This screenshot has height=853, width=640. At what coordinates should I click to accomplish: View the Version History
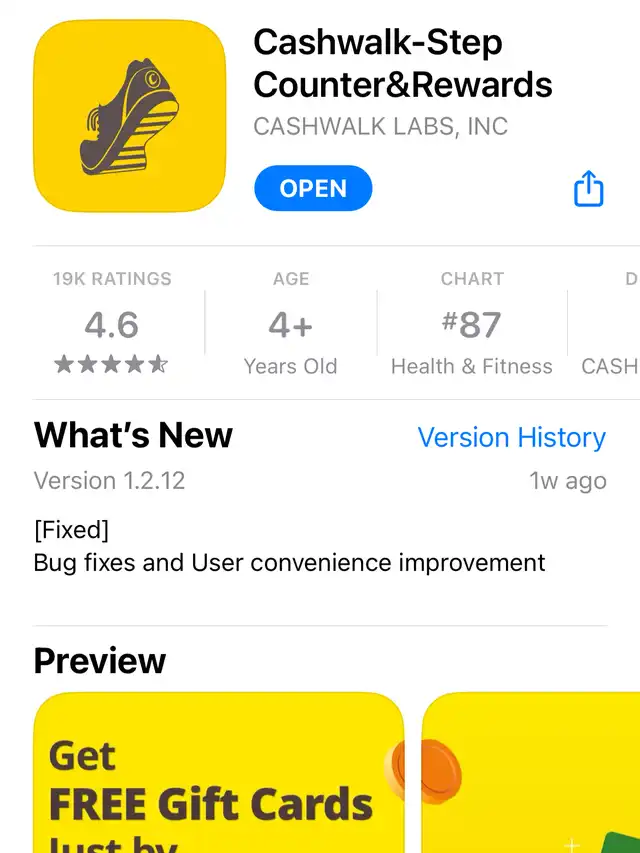tap(511, 437)
